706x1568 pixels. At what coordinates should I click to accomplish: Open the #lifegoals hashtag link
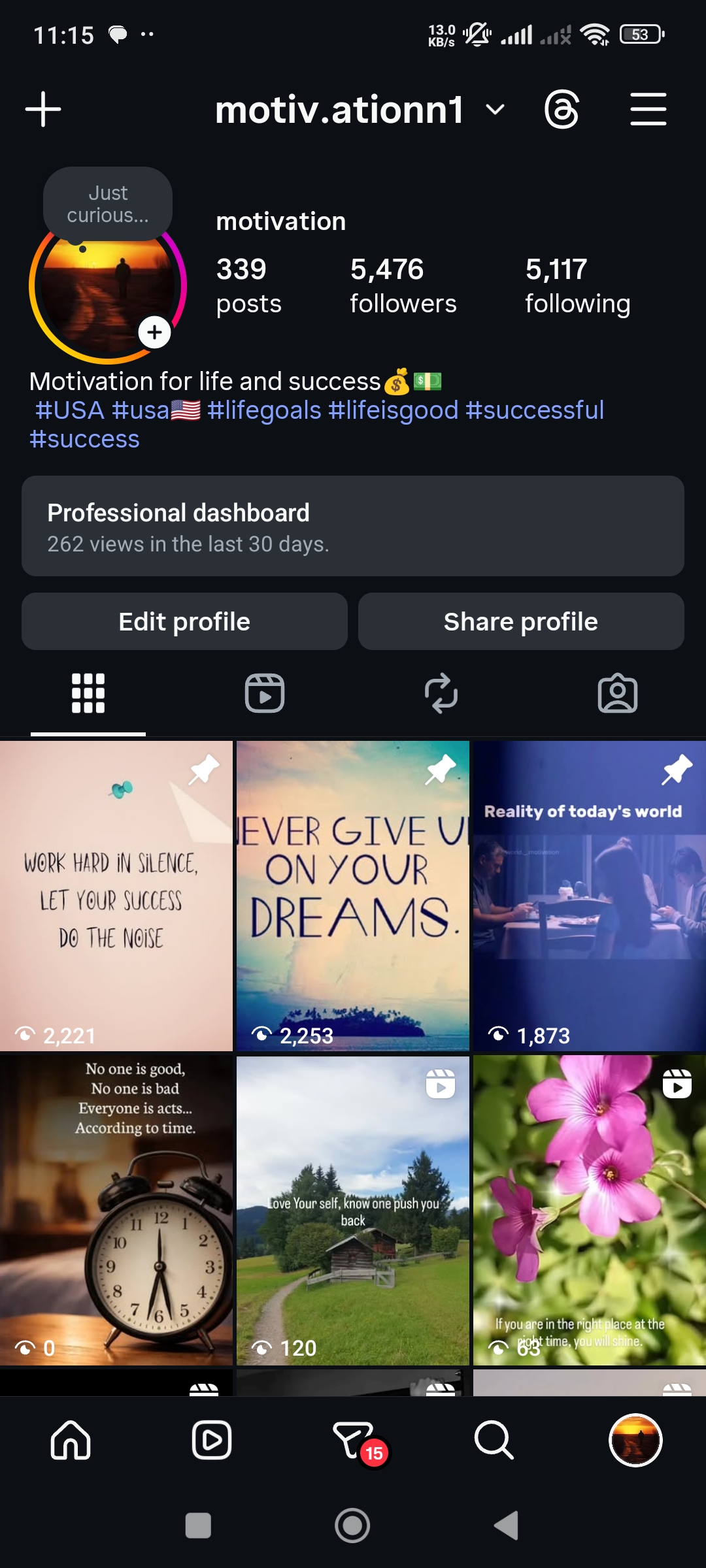click(264, 410)
